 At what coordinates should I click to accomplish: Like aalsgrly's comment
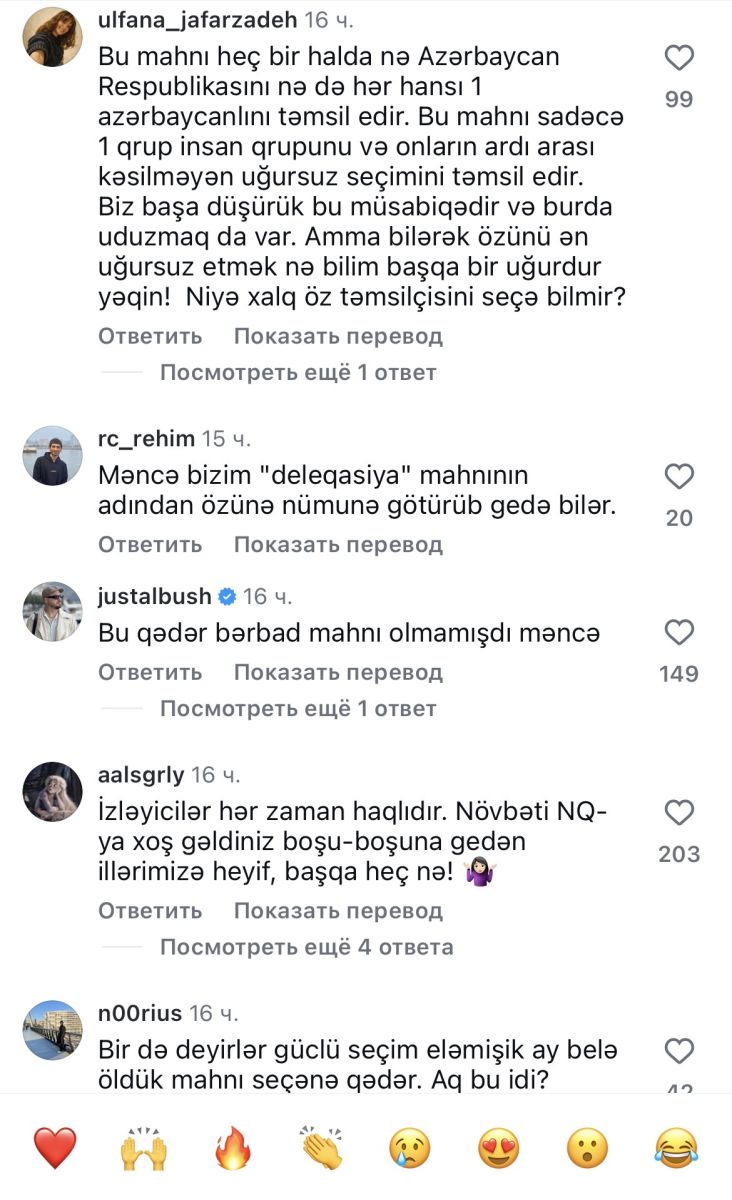[679, 811]
